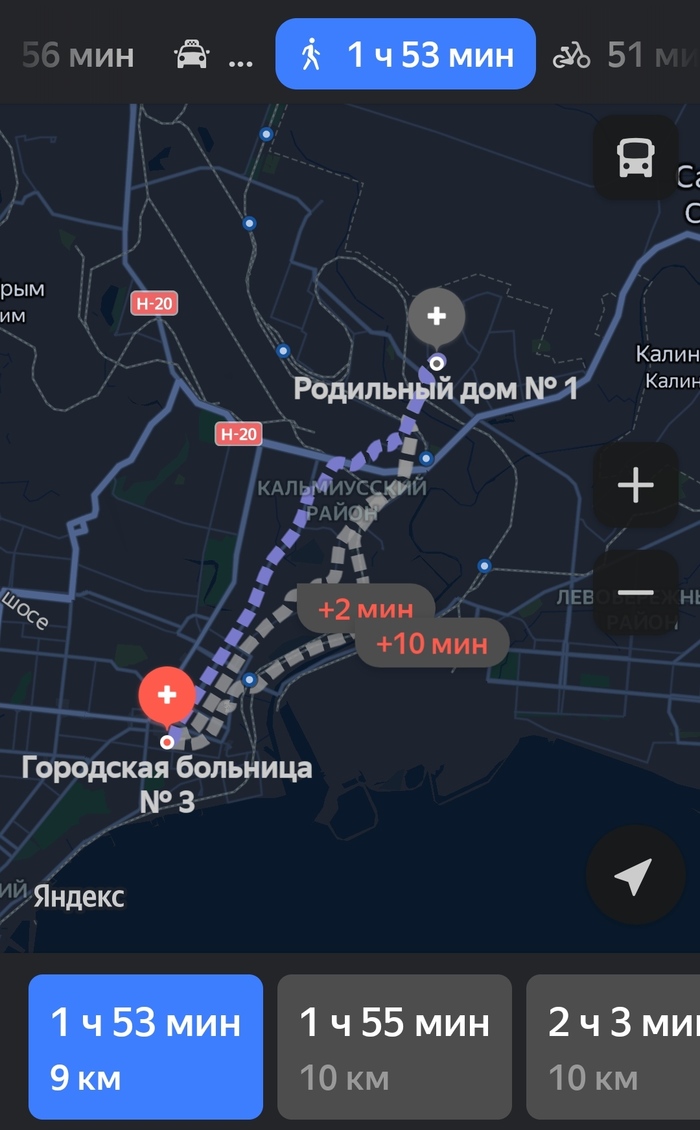Select the walking tab showing 1 ч 53 мин
The height and width of the screenshot is (1130, 700).
[405, 56]
